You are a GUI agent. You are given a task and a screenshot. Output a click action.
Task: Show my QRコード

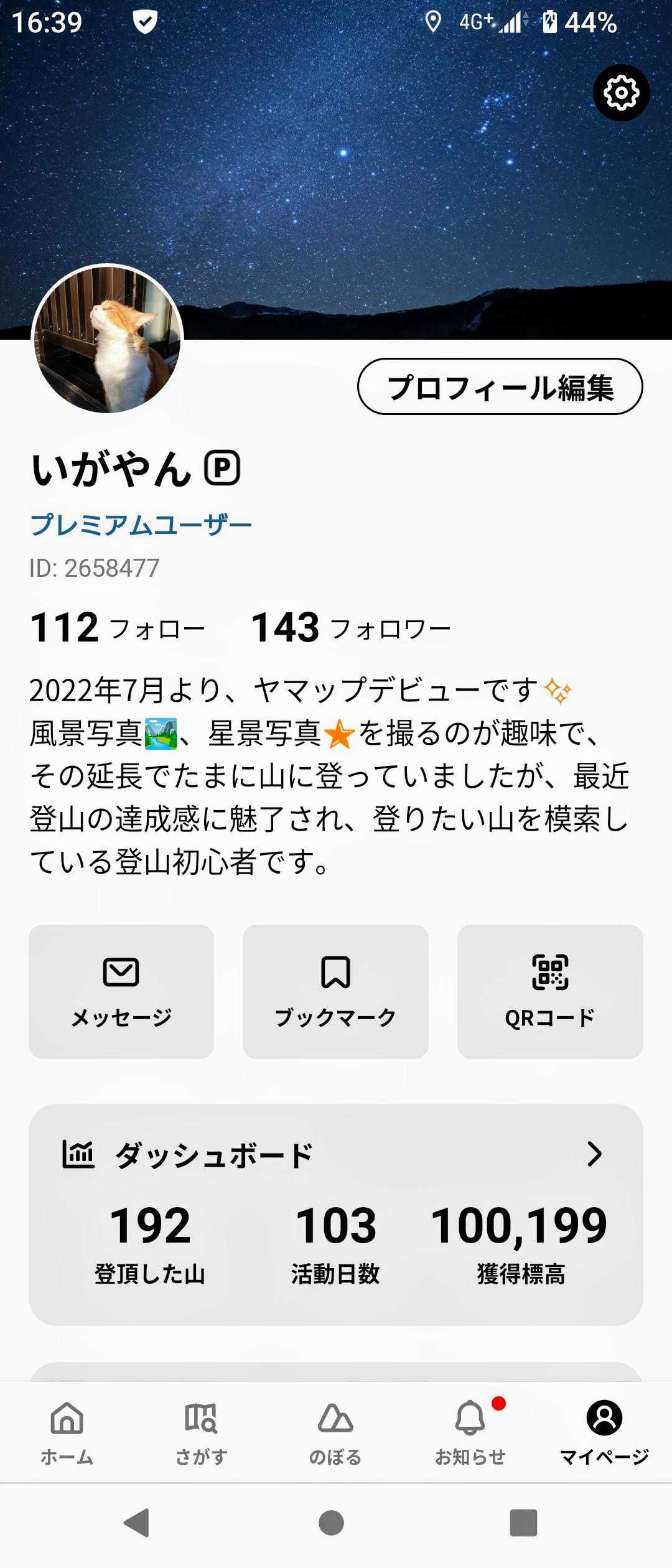(x=550, y=991)
